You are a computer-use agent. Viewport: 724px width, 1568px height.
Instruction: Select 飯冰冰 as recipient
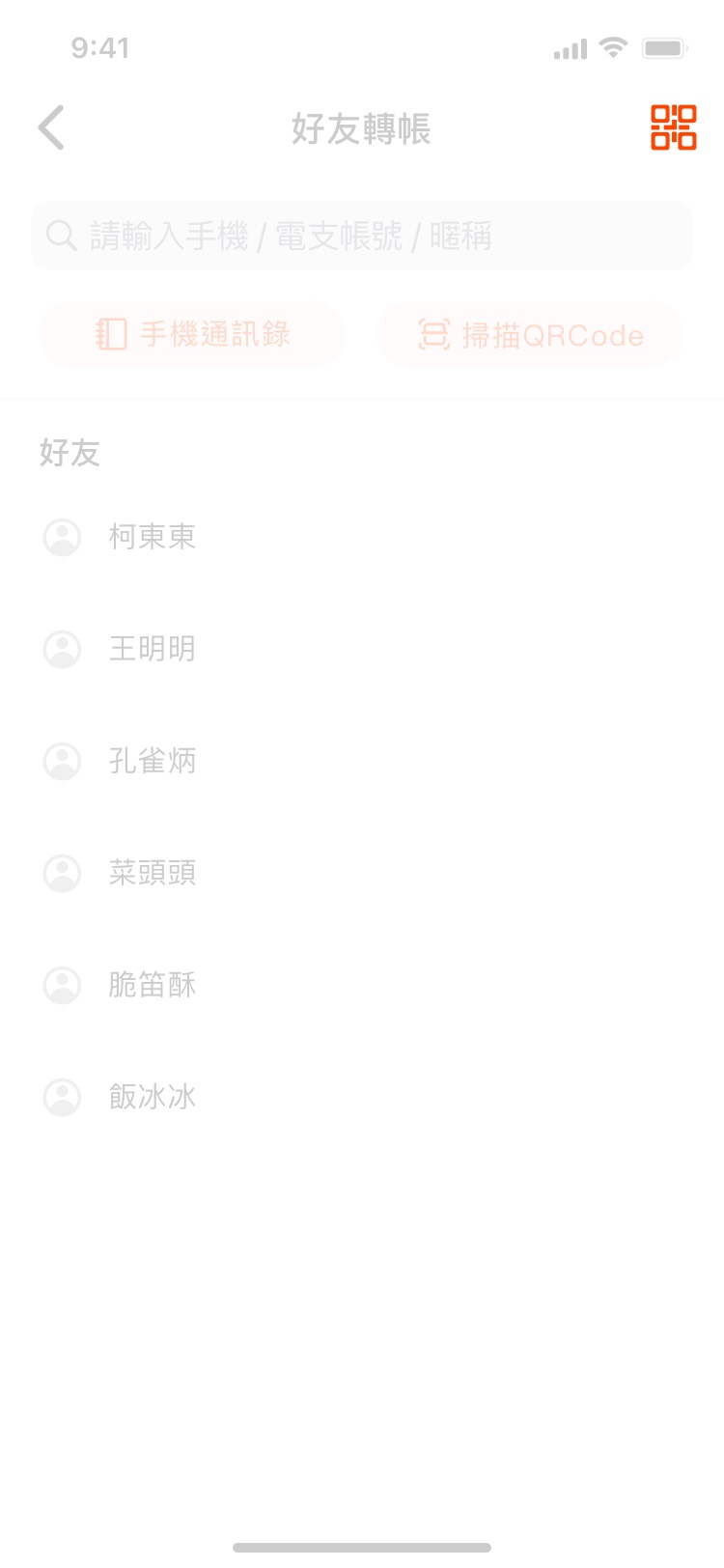pyautogui.click(x=362, y=1097)
